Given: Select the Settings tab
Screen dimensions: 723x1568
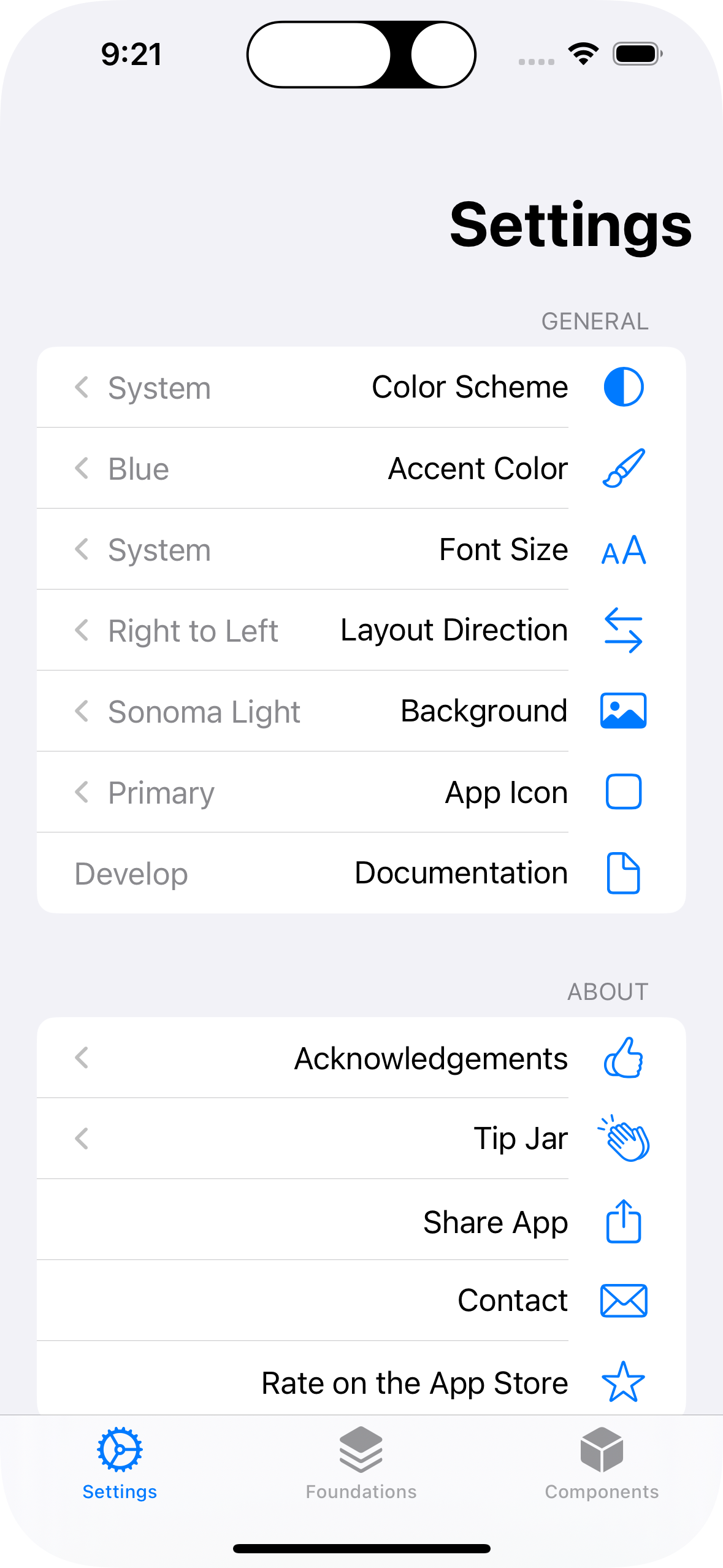Looking at the screenshot, I should [x=120, y=1463].
